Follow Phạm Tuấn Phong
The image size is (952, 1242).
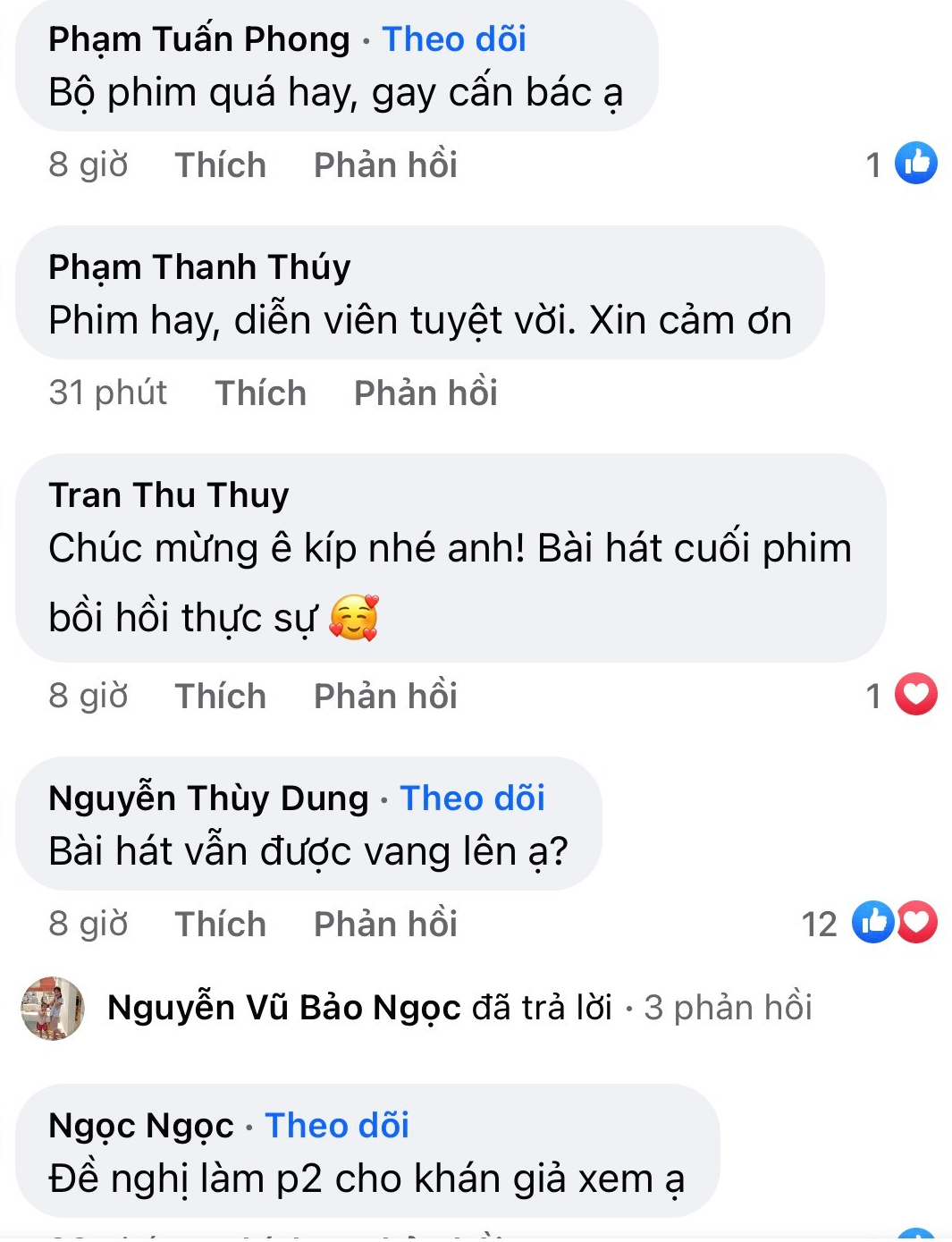[x=454, y=39]
